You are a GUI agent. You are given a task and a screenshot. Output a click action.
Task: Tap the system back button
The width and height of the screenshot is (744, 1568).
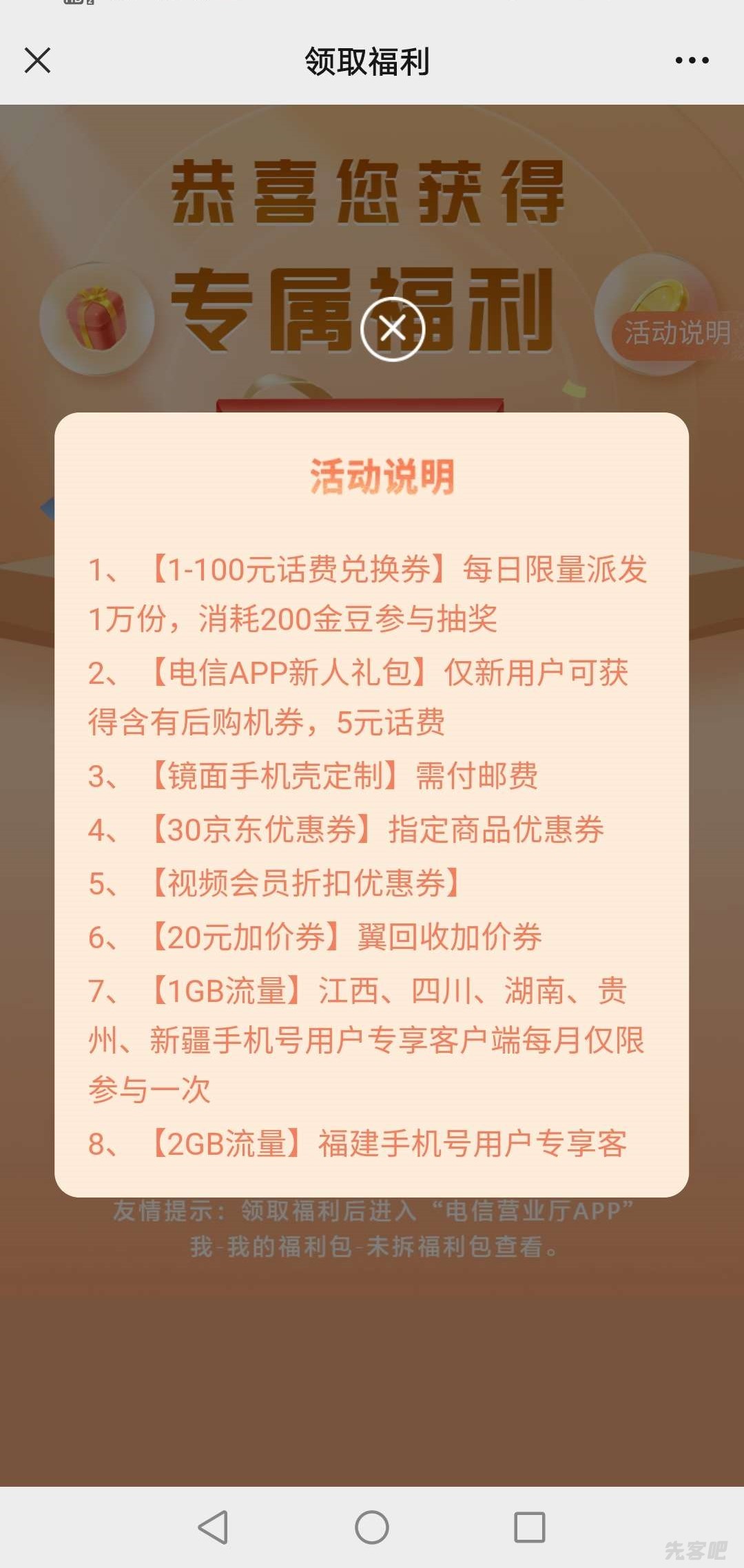point(214,1527)
